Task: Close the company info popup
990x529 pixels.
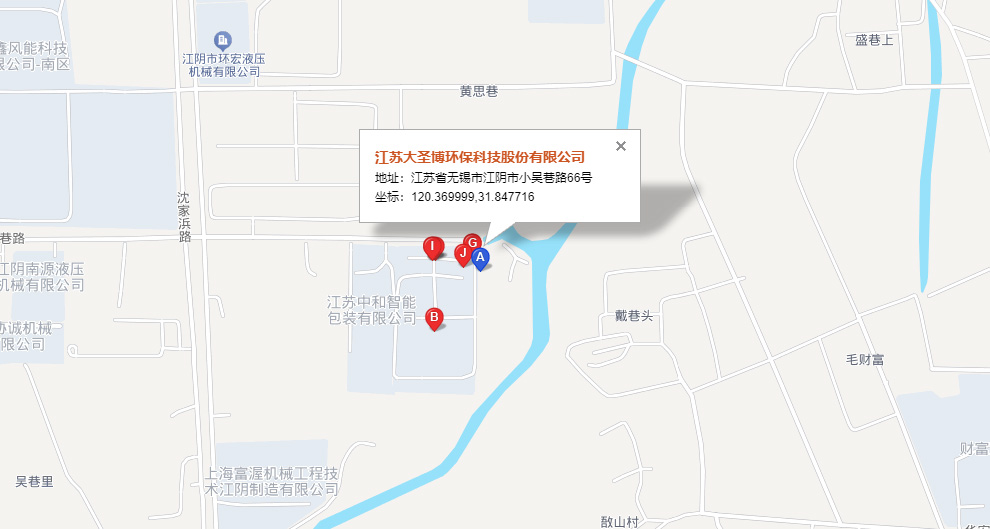Action: pos(621,146)
